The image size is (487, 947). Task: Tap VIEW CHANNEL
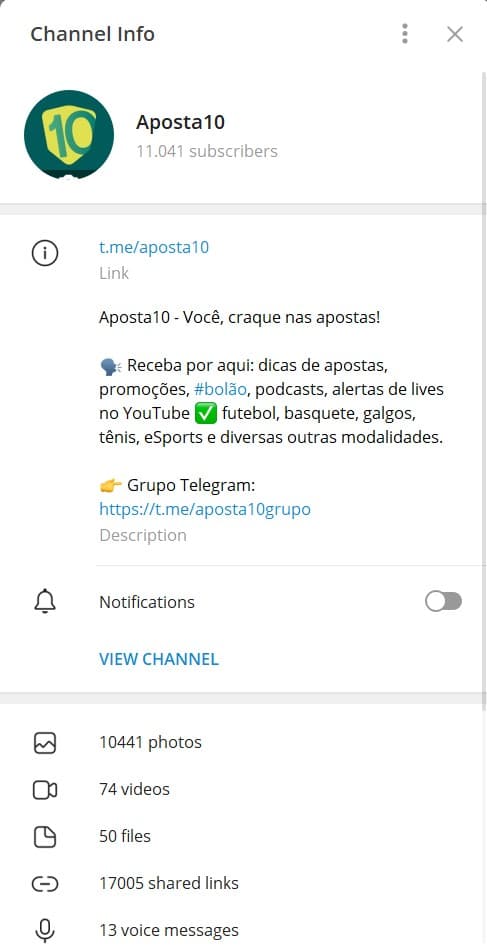point(159,659)
